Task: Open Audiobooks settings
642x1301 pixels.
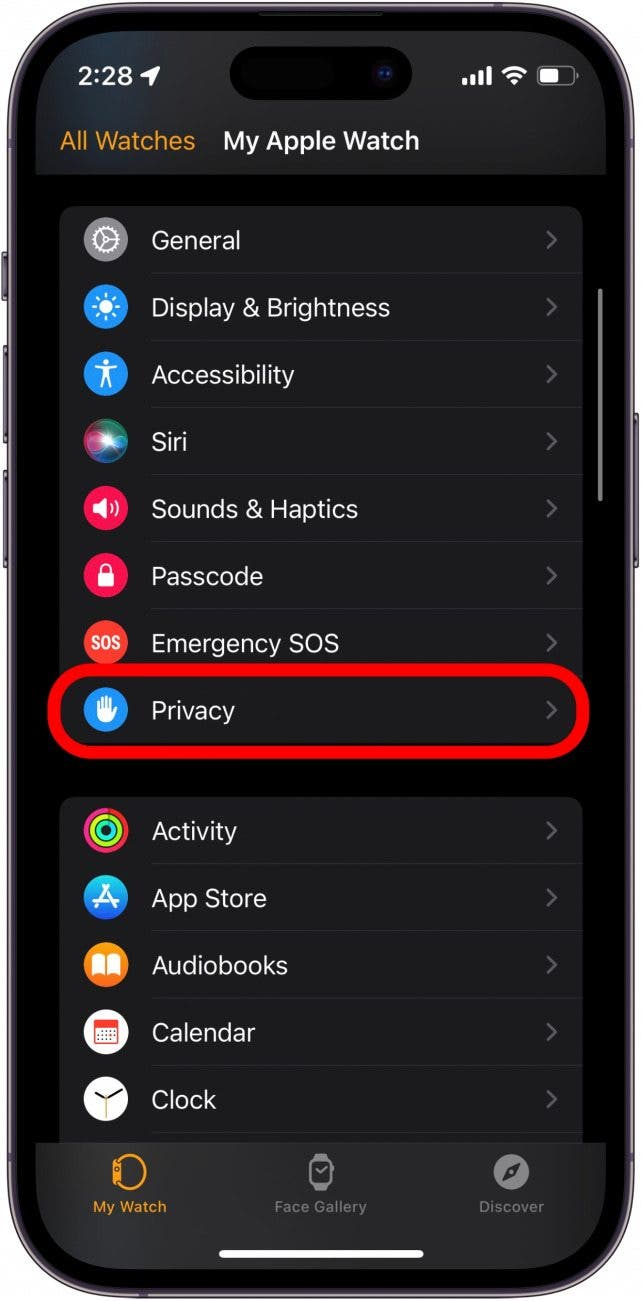Action: 320,965
